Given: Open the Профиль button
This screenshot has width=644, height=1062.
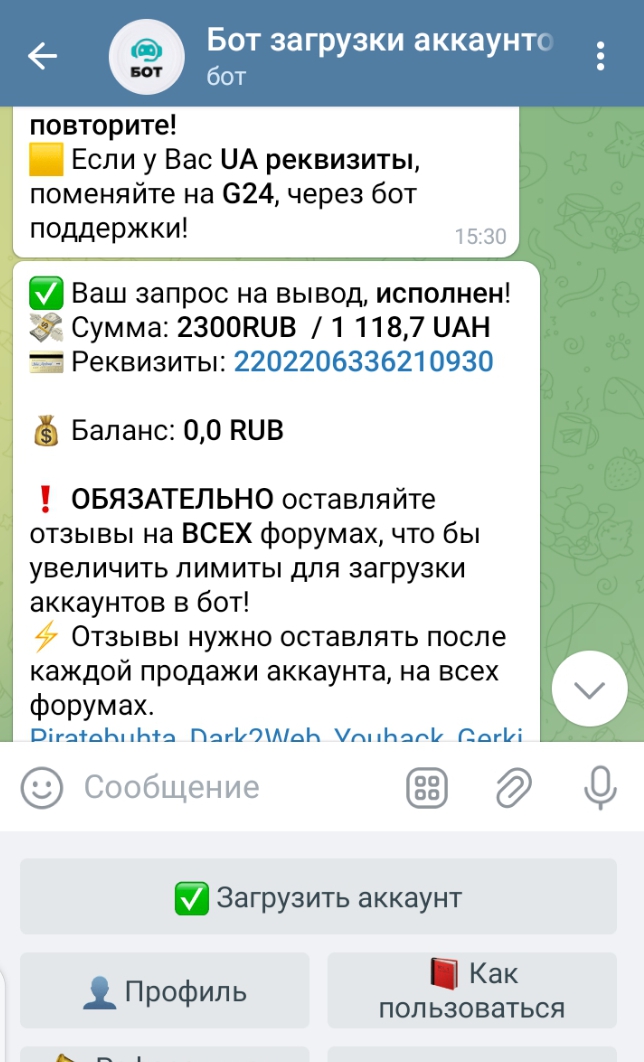Looking at the screenshot, I should (x=165, y=991).
